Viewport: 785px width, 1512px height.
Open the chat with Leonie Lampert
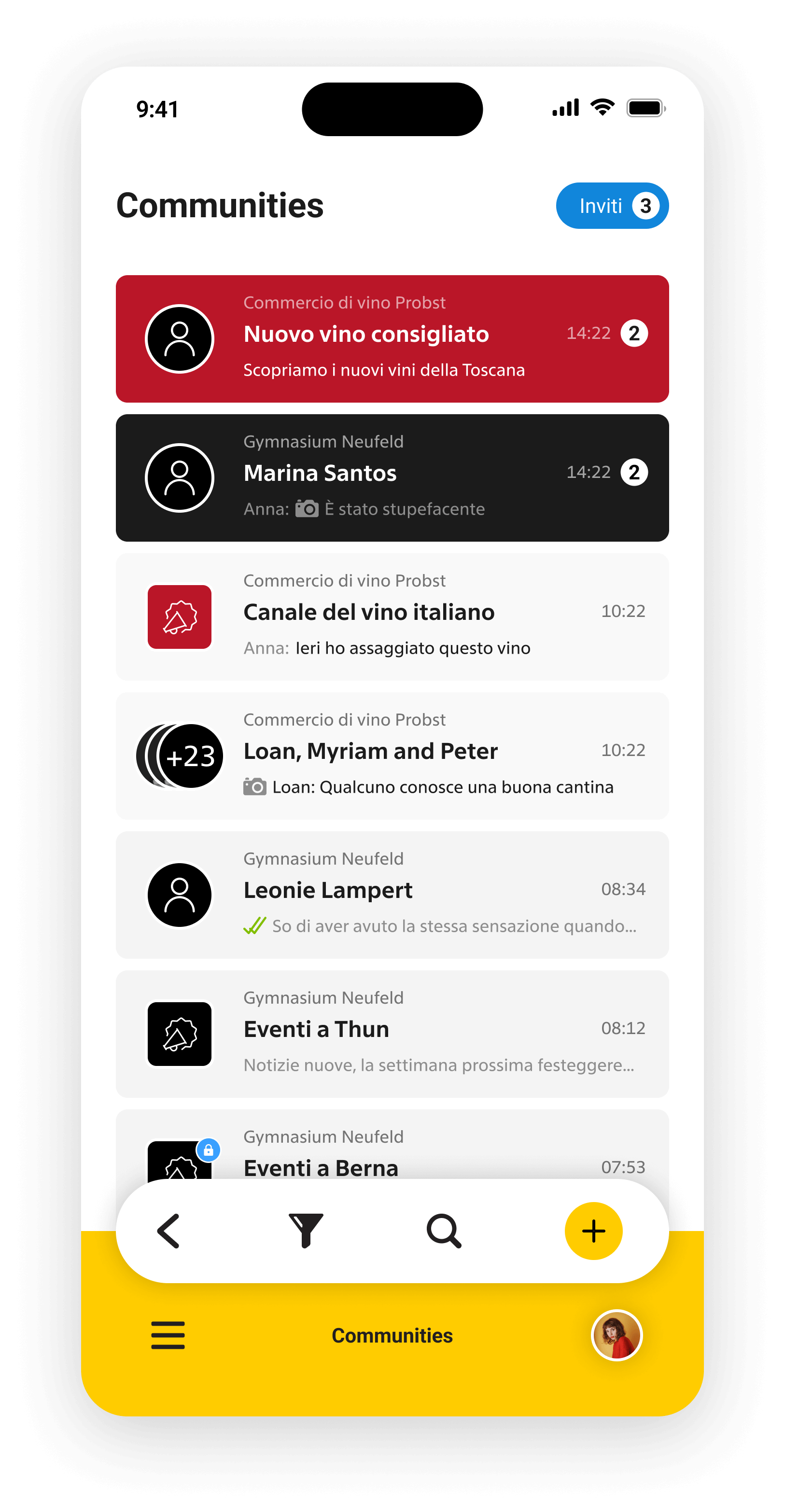392,895
